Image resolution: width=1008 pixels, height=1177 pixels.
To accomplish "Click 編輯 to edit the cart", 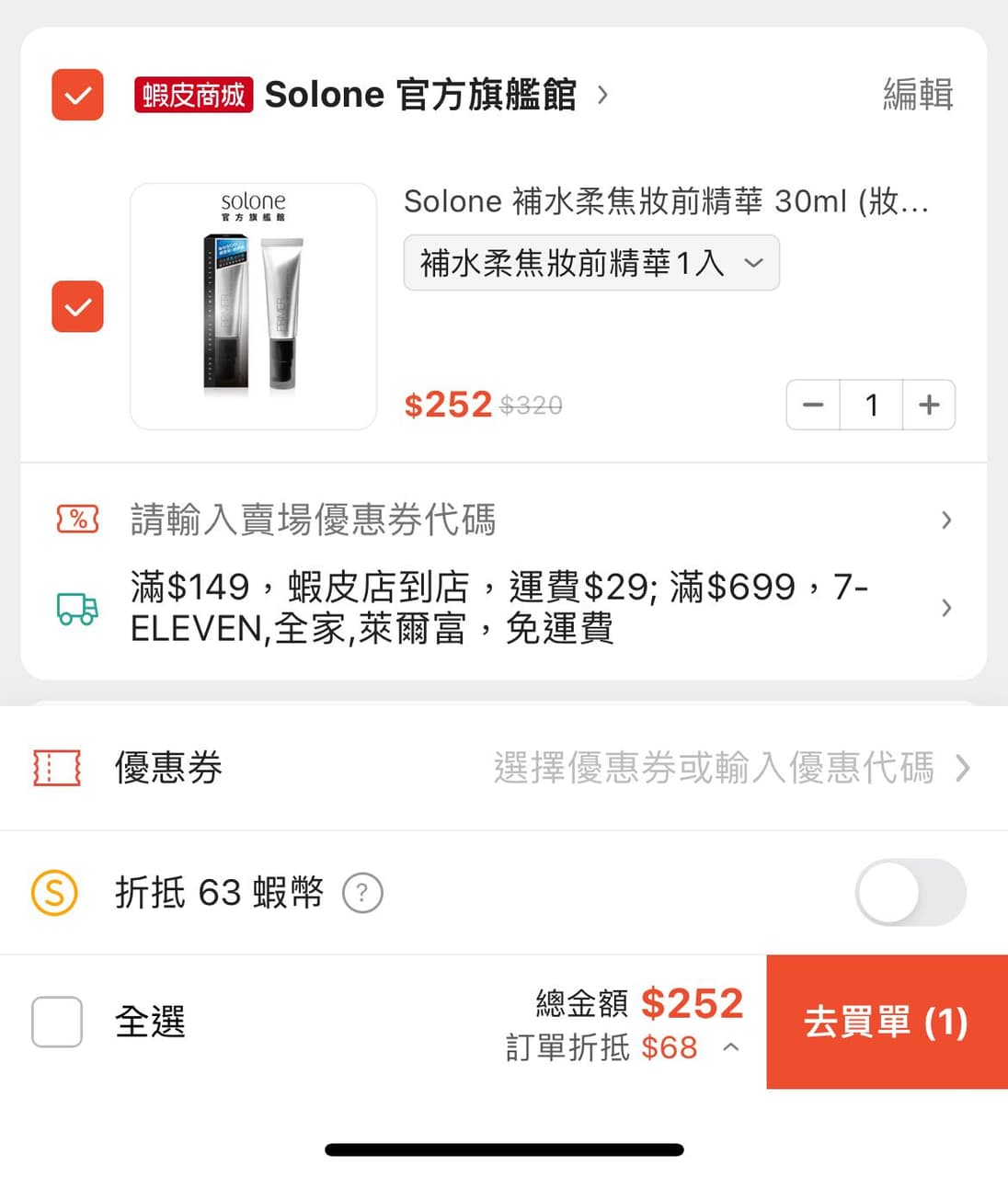I will pyautogui.click(x=917, y=94).
